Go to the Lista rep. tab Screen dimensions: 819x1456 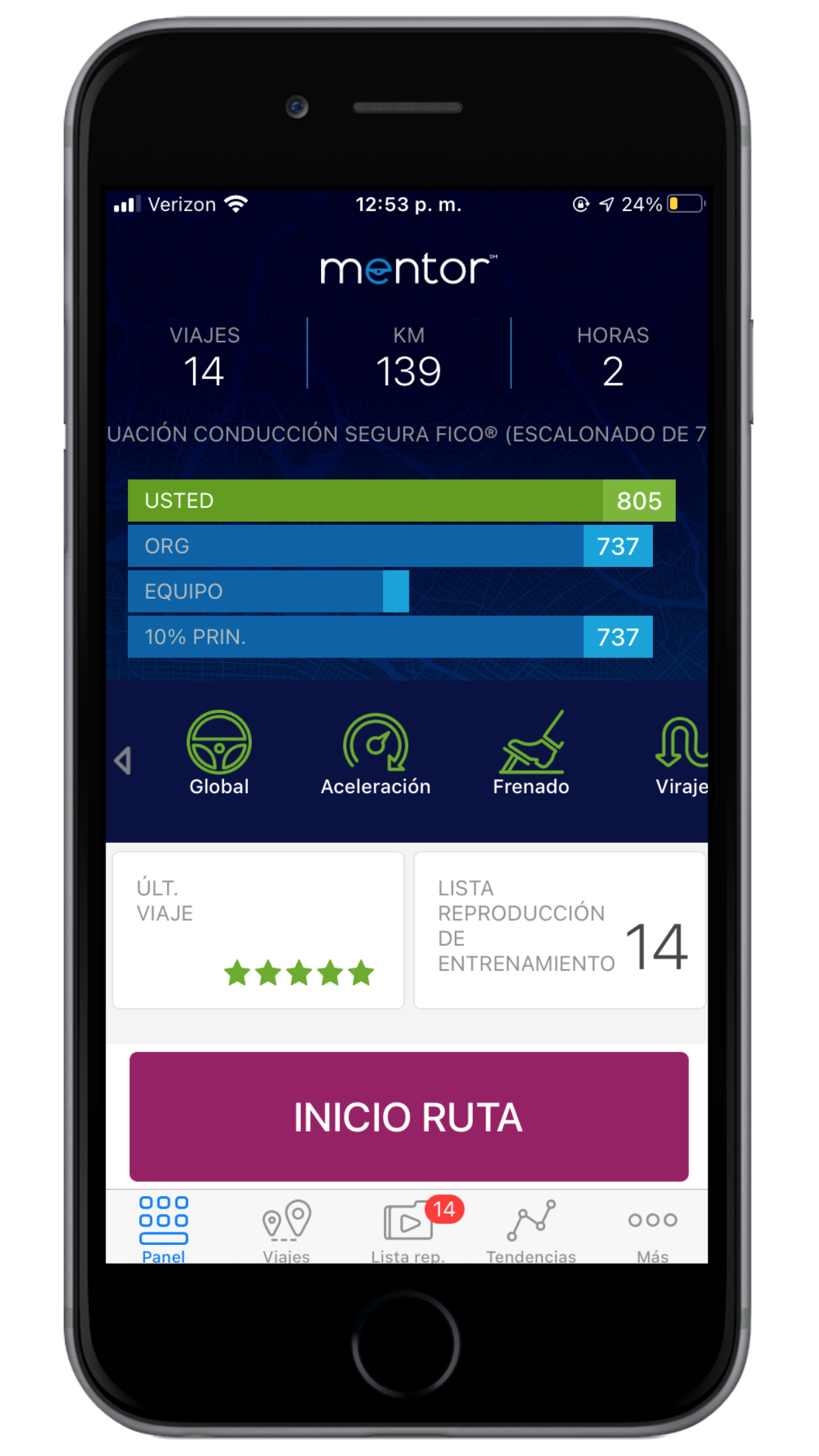(409, 1228)
